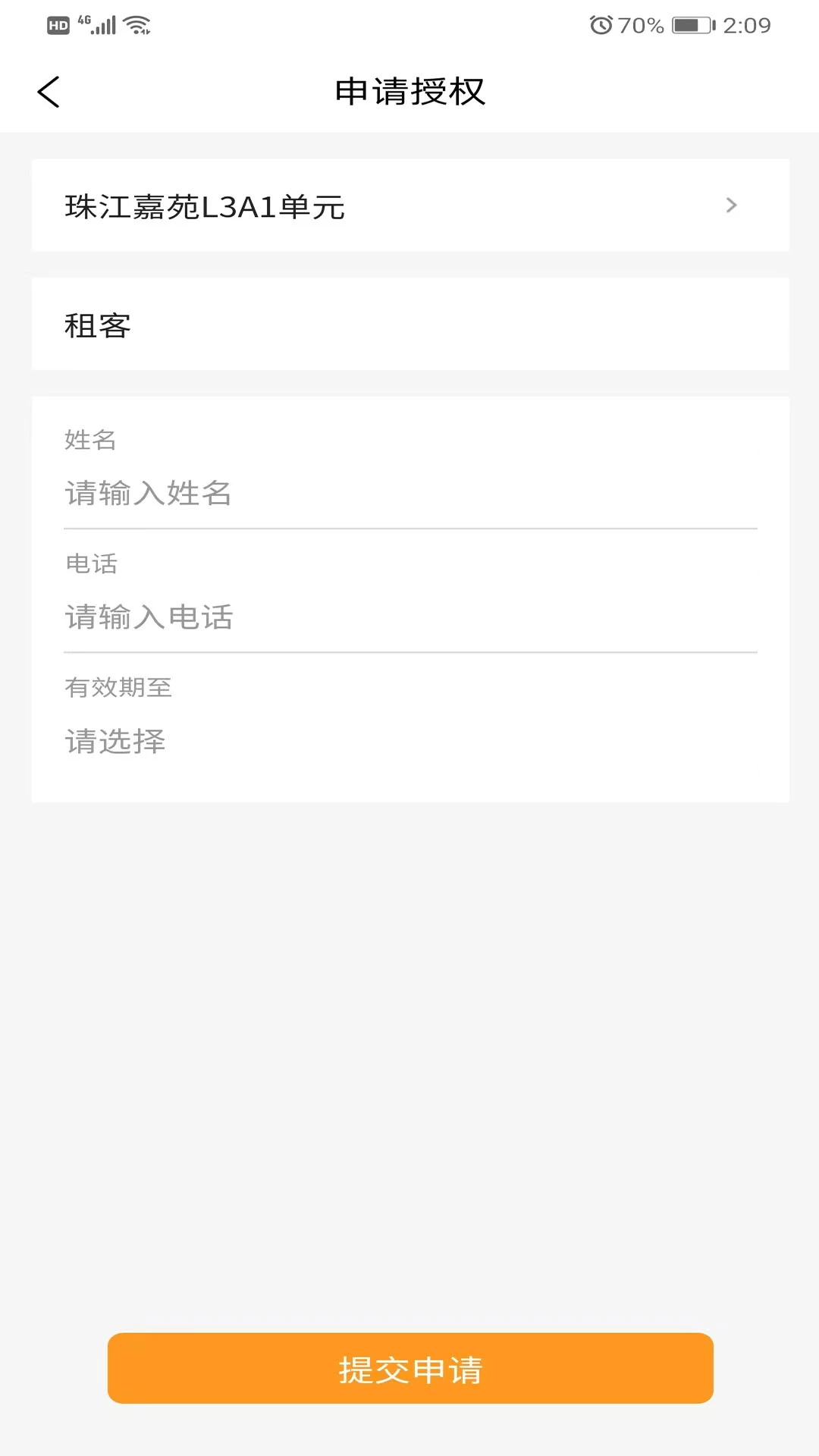Tap the clock showing 2:09

point(748,25)
